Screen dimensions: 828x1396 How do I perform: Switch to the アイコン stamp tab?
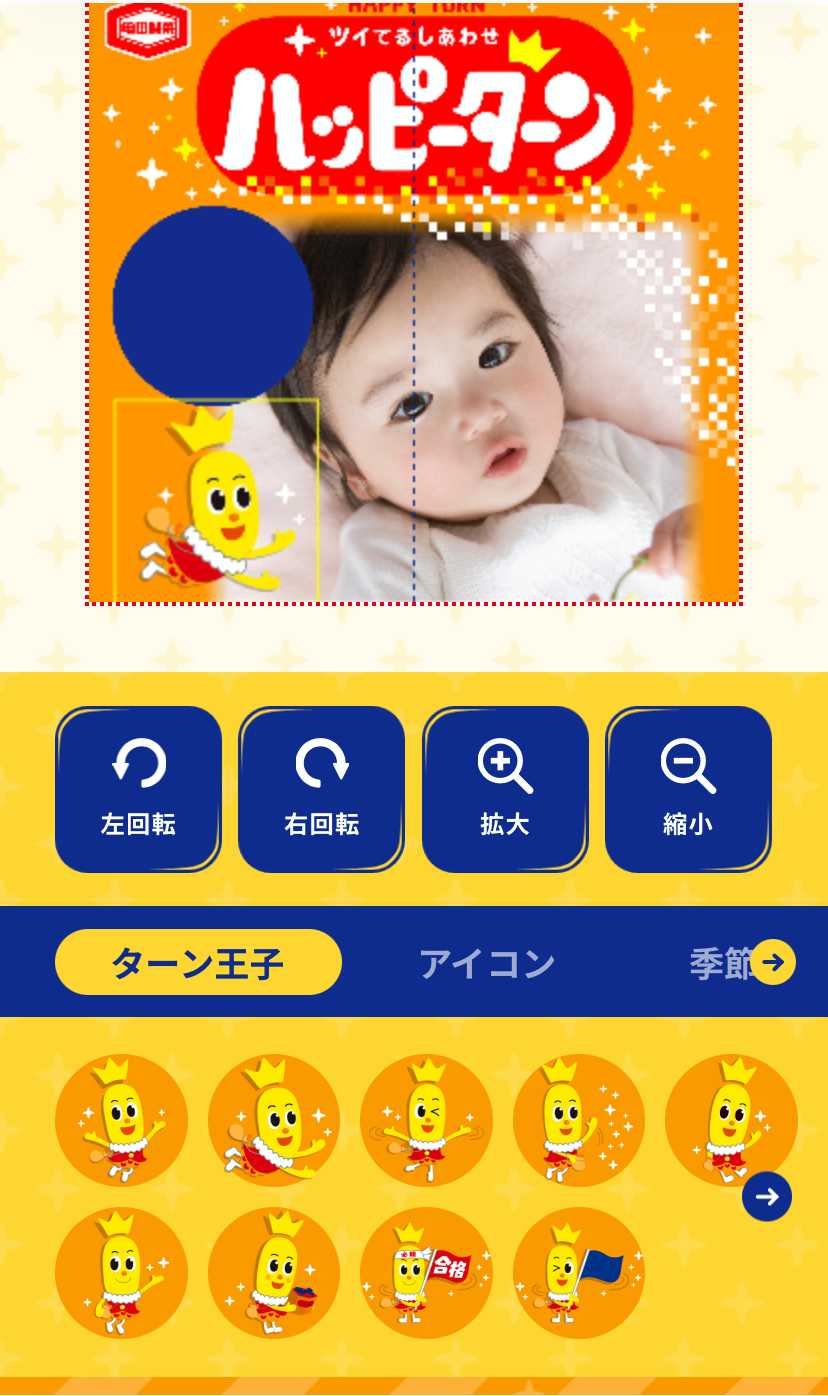[x=487, y=963]
